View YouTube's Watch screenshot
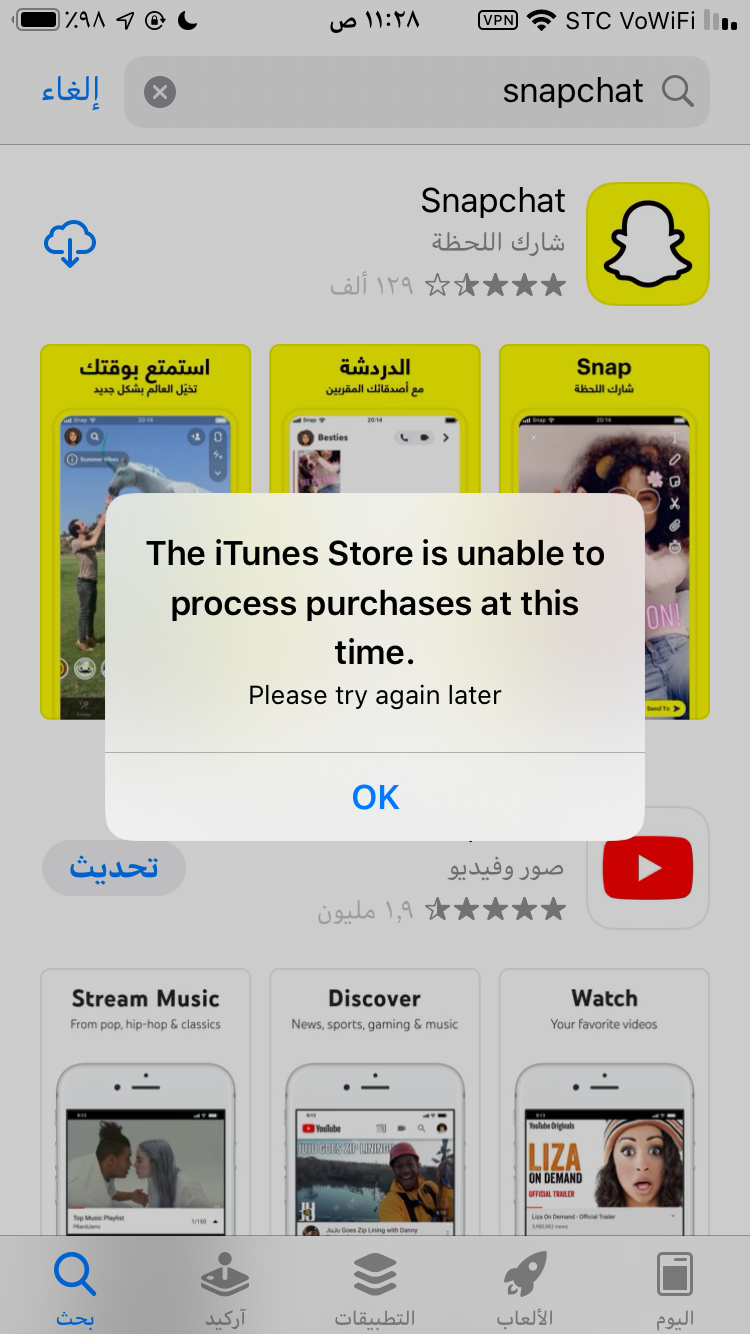The height and width of the screenshot is (1334, 750). (604, 1100)
